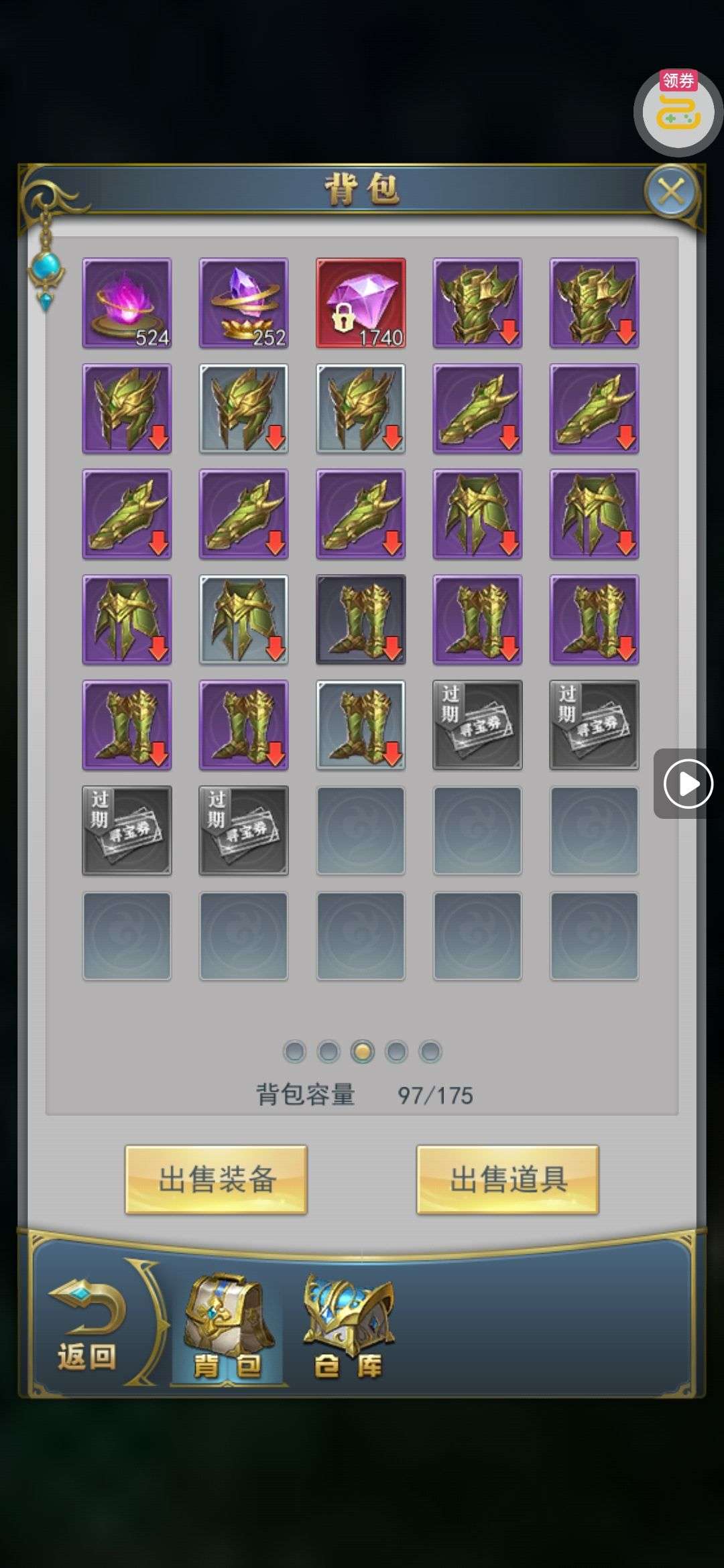Open the 领券 coupon floating icon
The width and height of the screenshot is (724, 1568).
[678, 111]
